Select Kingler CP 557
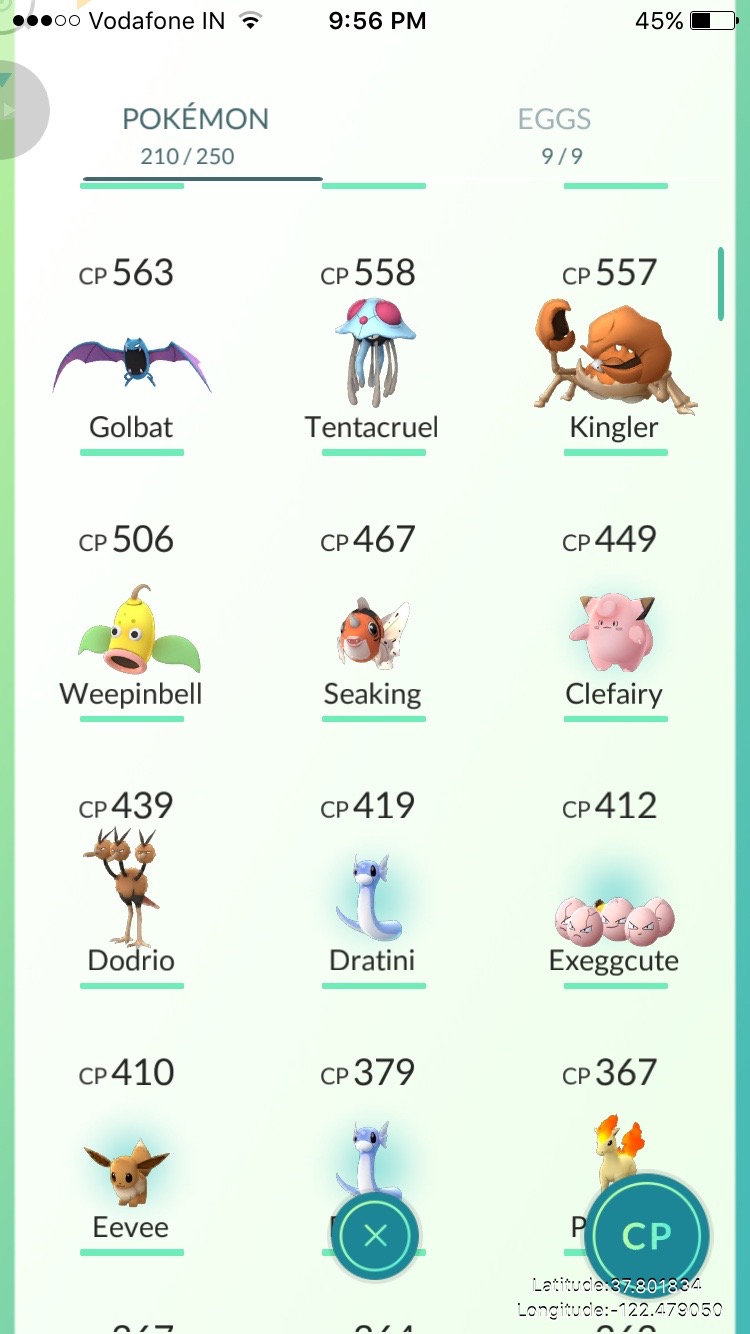Viewport: 750px width, 1334px height. click(x=614, y=355)
